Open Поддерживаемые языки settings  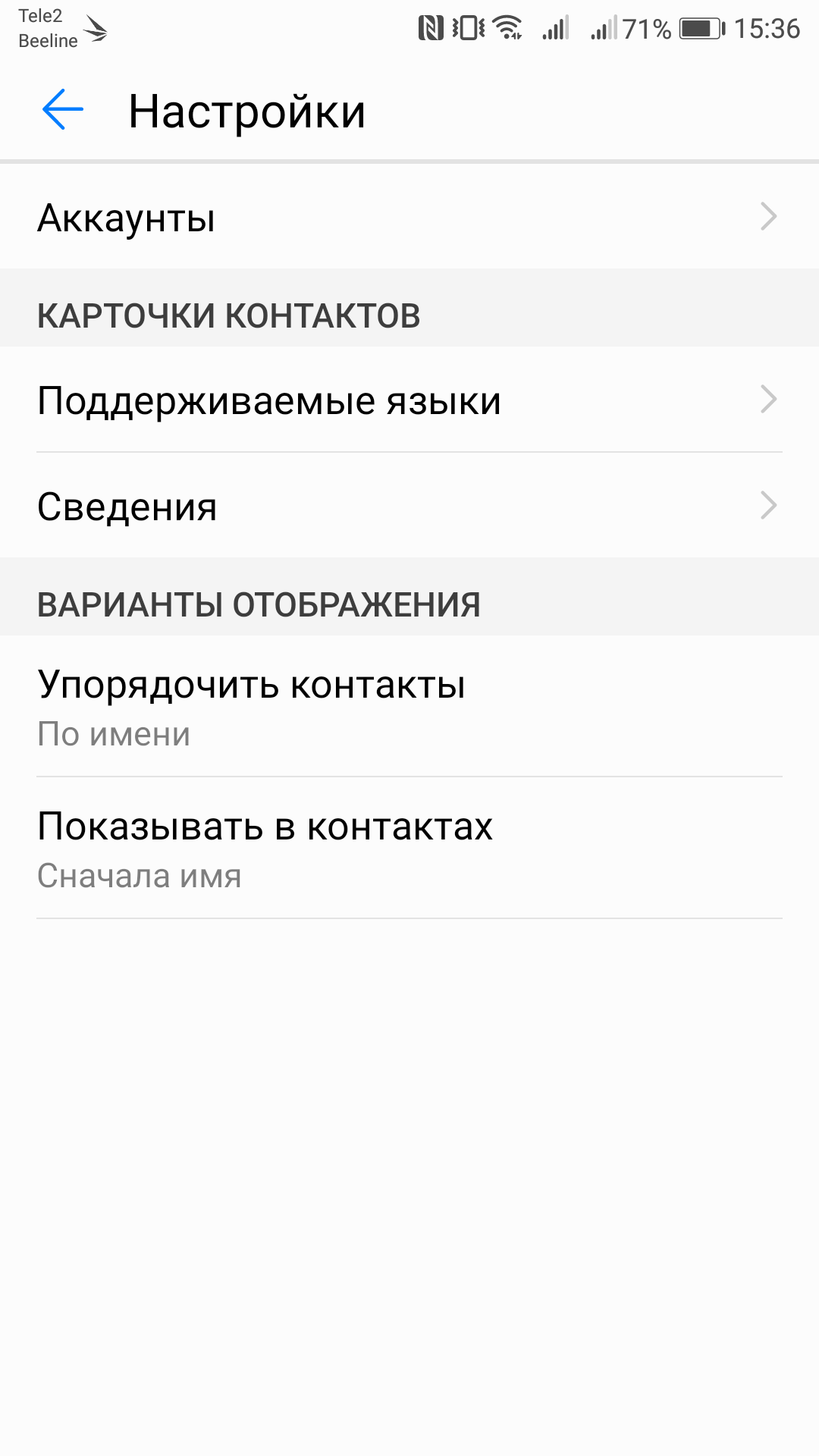(x=409, y=400)
